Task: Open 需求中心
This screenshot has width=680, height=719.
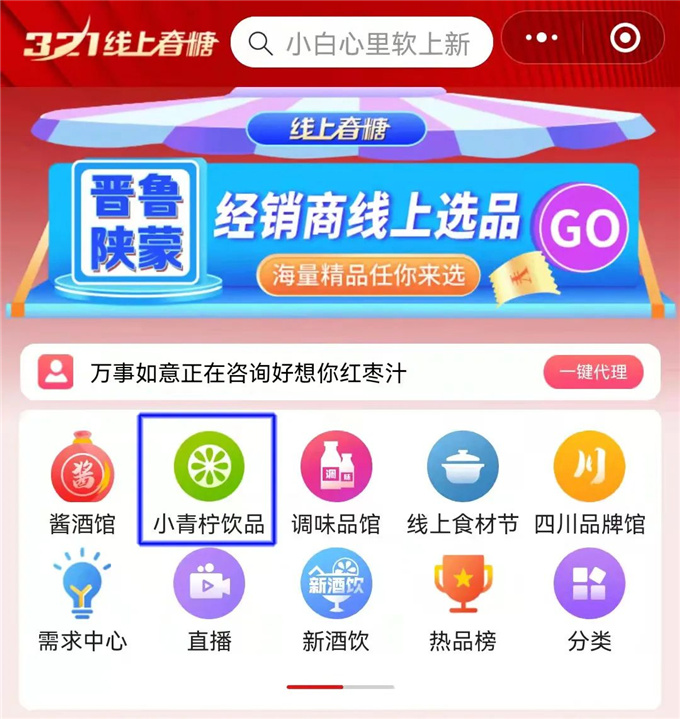Action: click(x=83, y=598)
